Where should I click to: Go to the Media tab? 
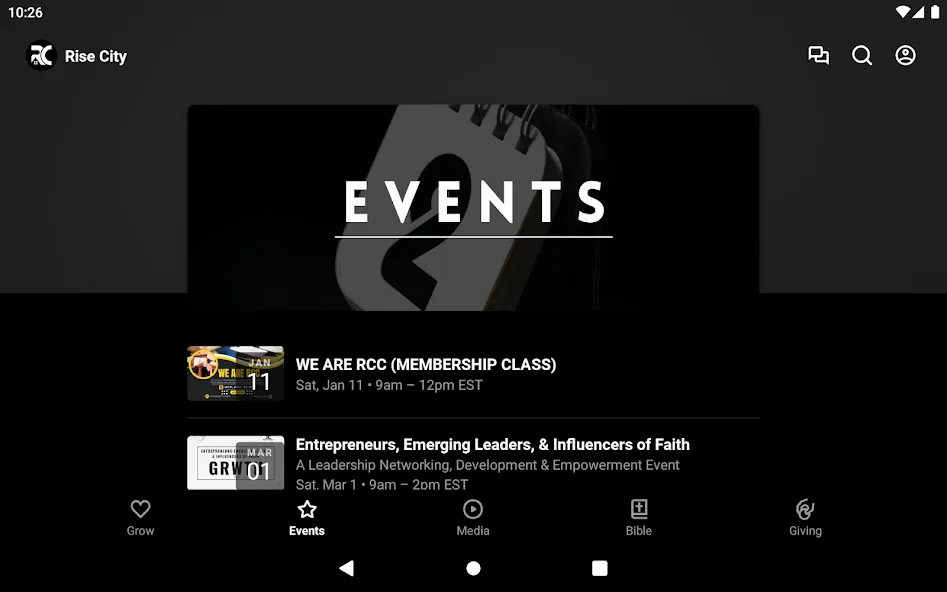[473, 518]
